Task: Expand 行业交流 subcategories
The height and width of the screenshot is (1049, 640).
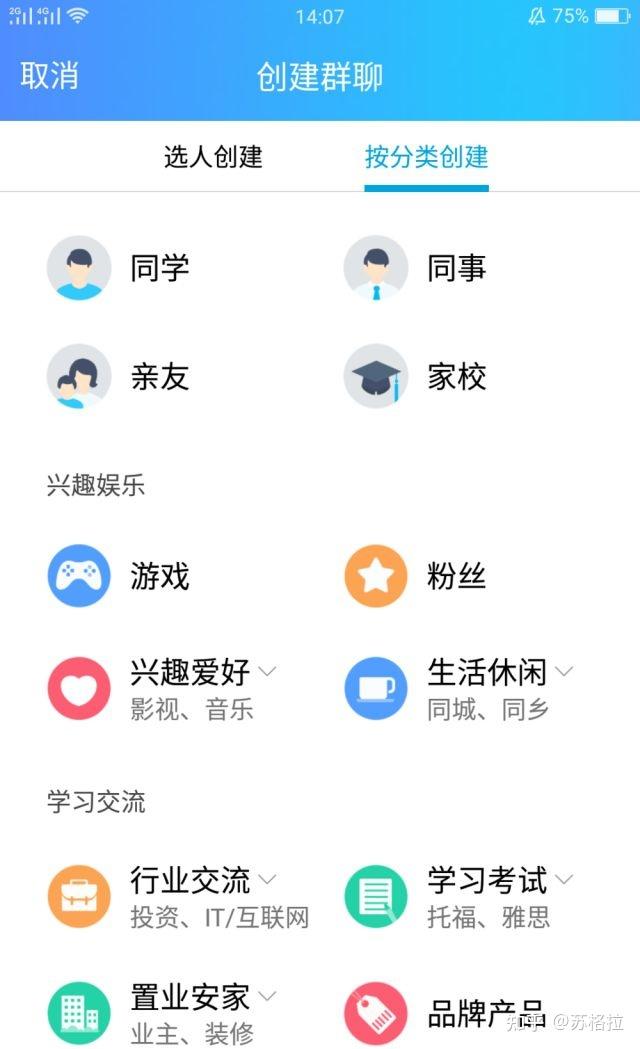Action: [x=179, y=897]
